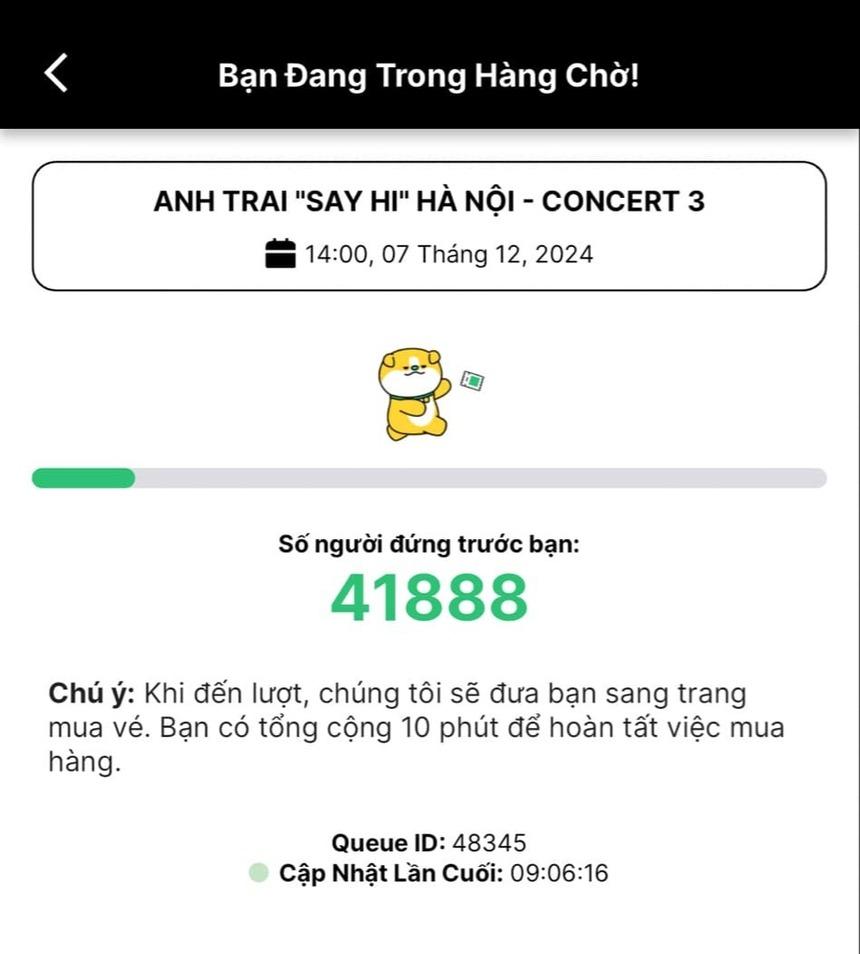Click the green portion of the progress bar

pyautogui.click(x=85, y=477)
